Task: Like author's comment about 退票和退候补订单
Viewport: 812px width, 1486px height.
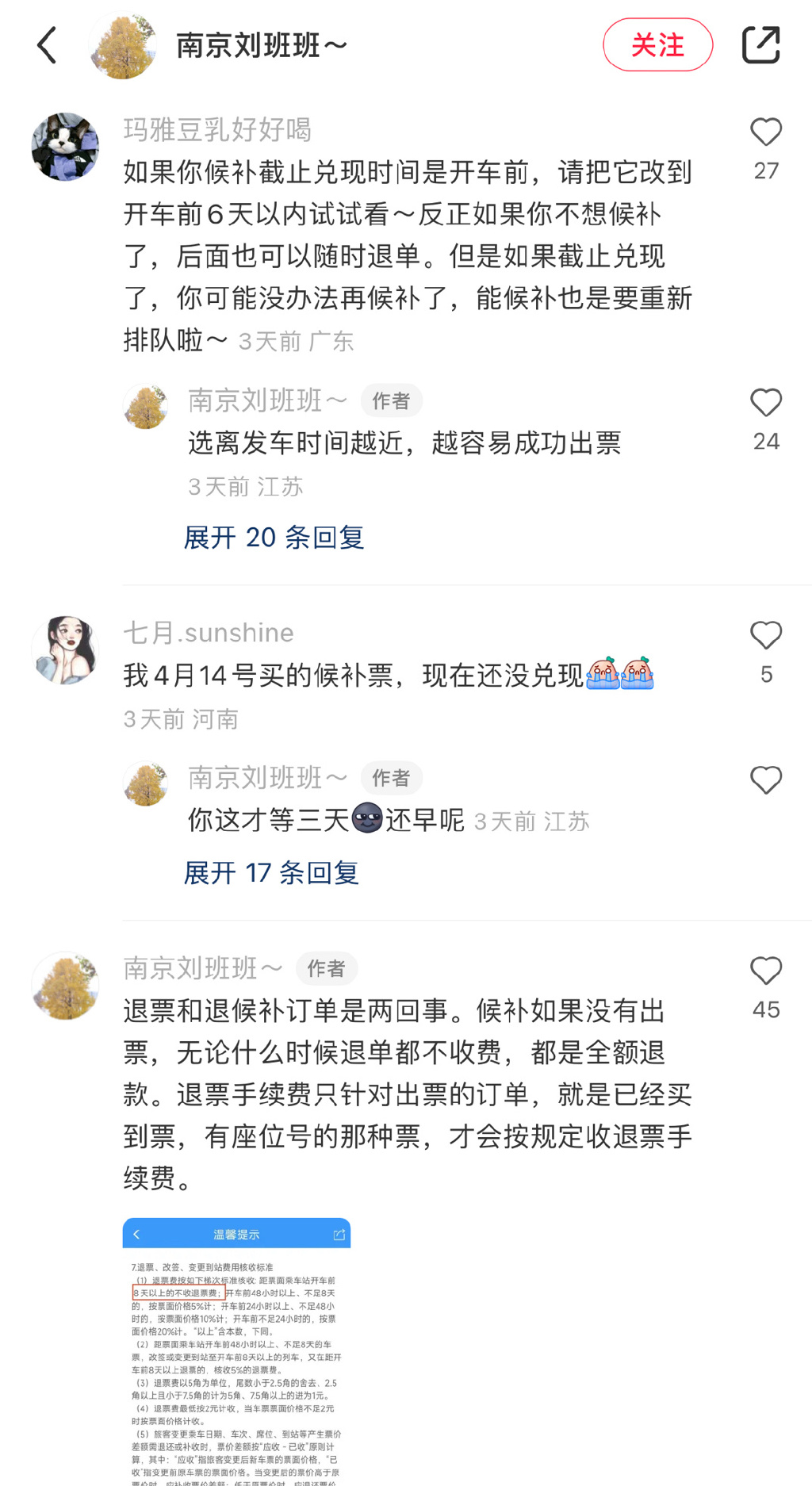Action: (765, 971)
